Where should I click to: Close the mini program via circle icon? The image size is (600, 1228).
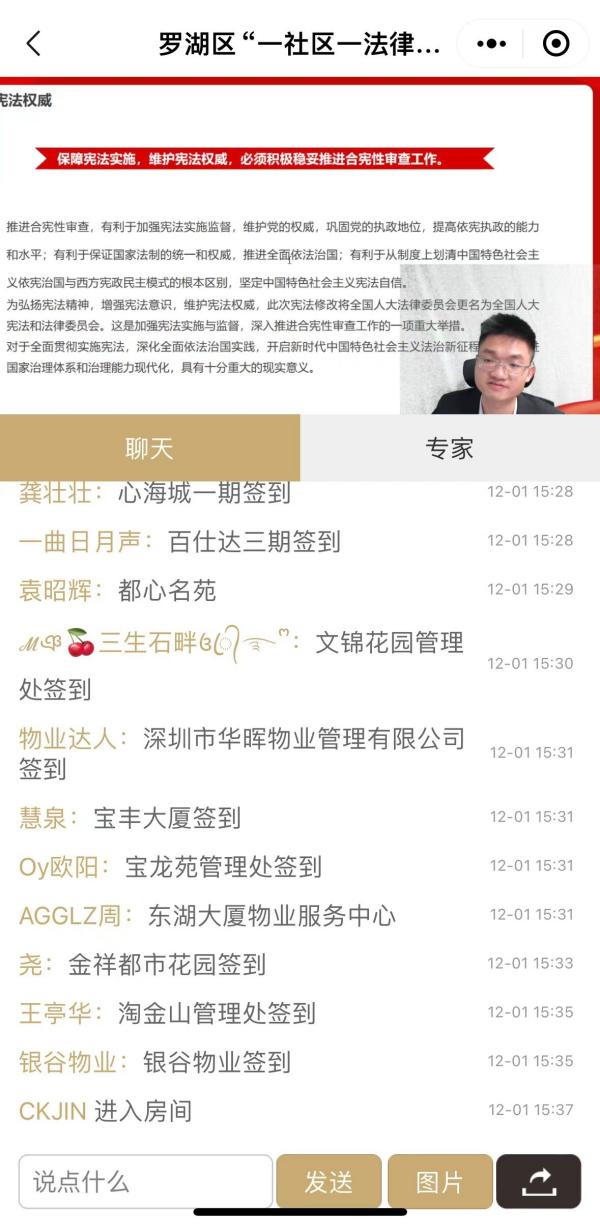click(x=555, y=44)
